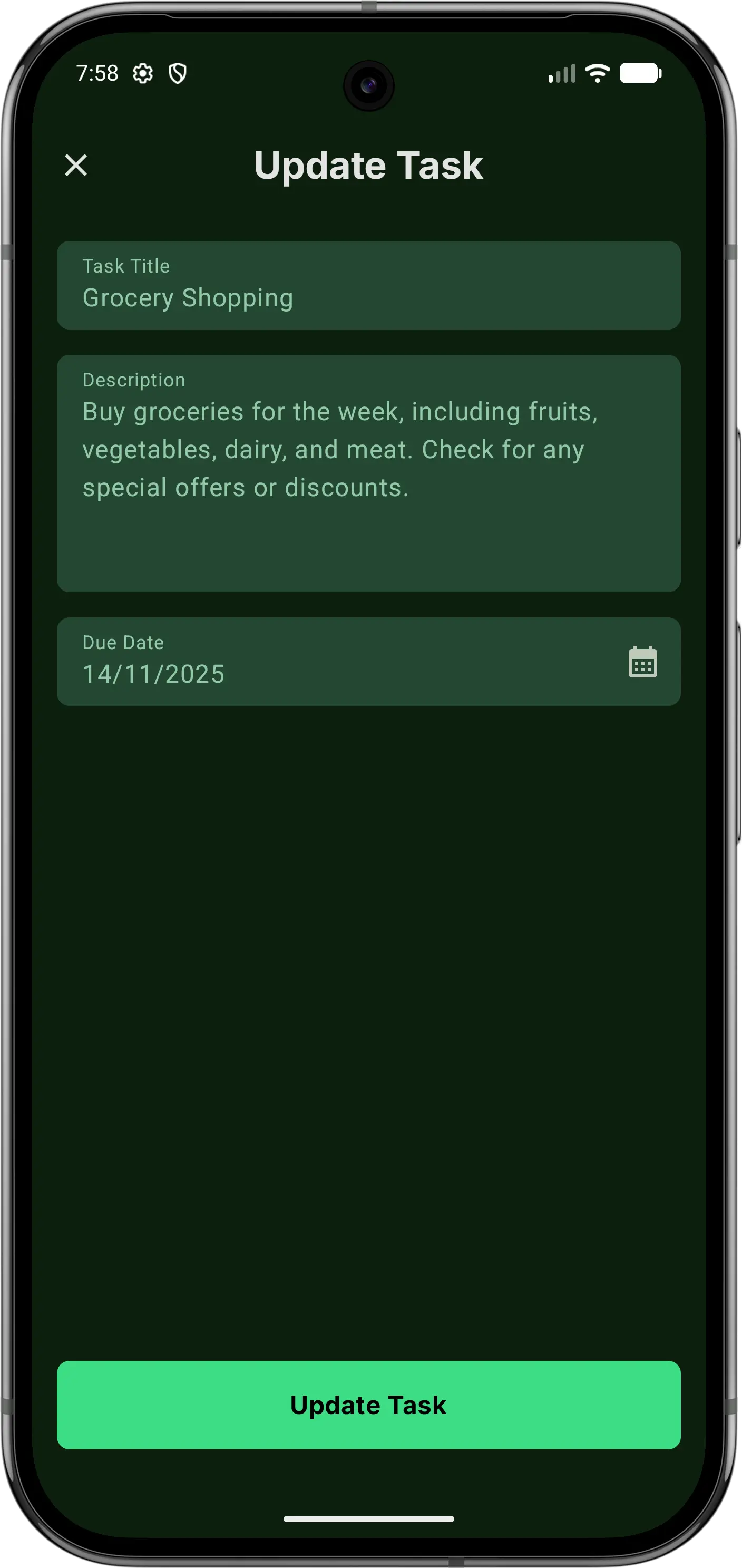Tap the Due Date label
Image resolution: width=742 pixels, height=1568 pixels.
(x=123, y=642)
